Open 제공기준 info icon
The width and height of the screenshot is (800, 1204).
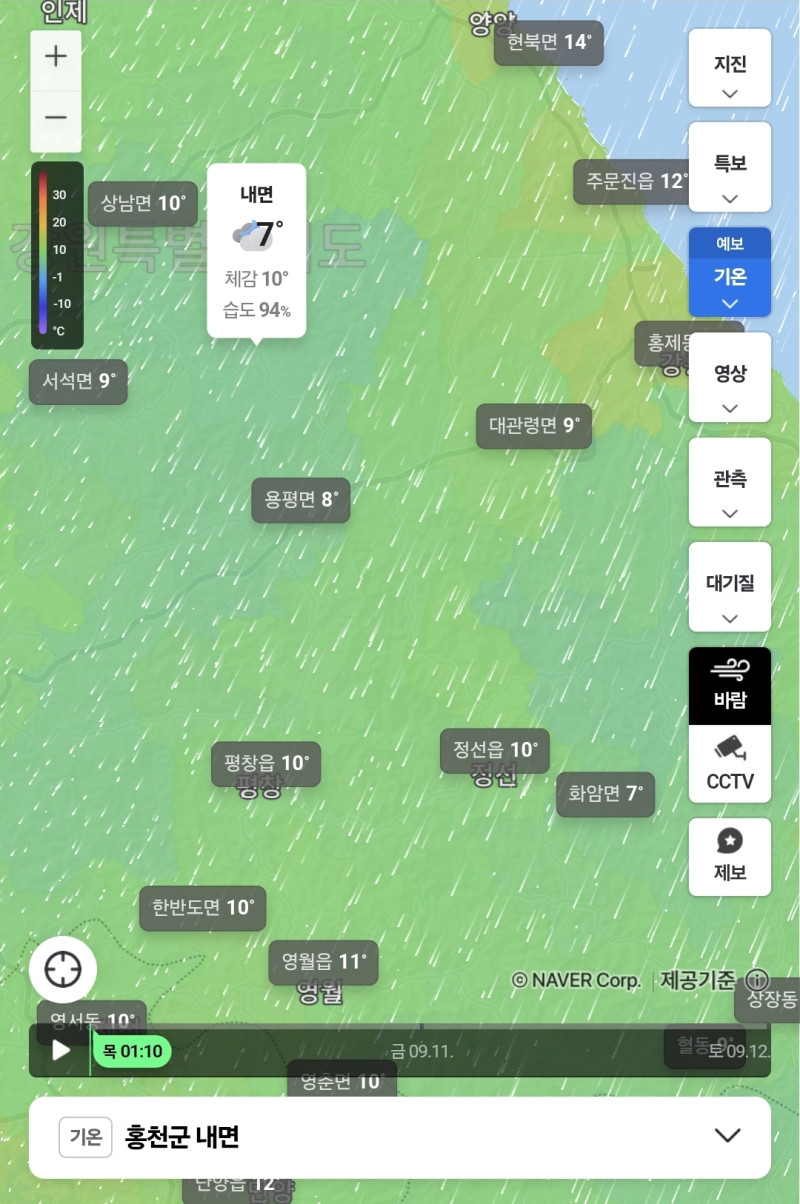tap(757, 980)
